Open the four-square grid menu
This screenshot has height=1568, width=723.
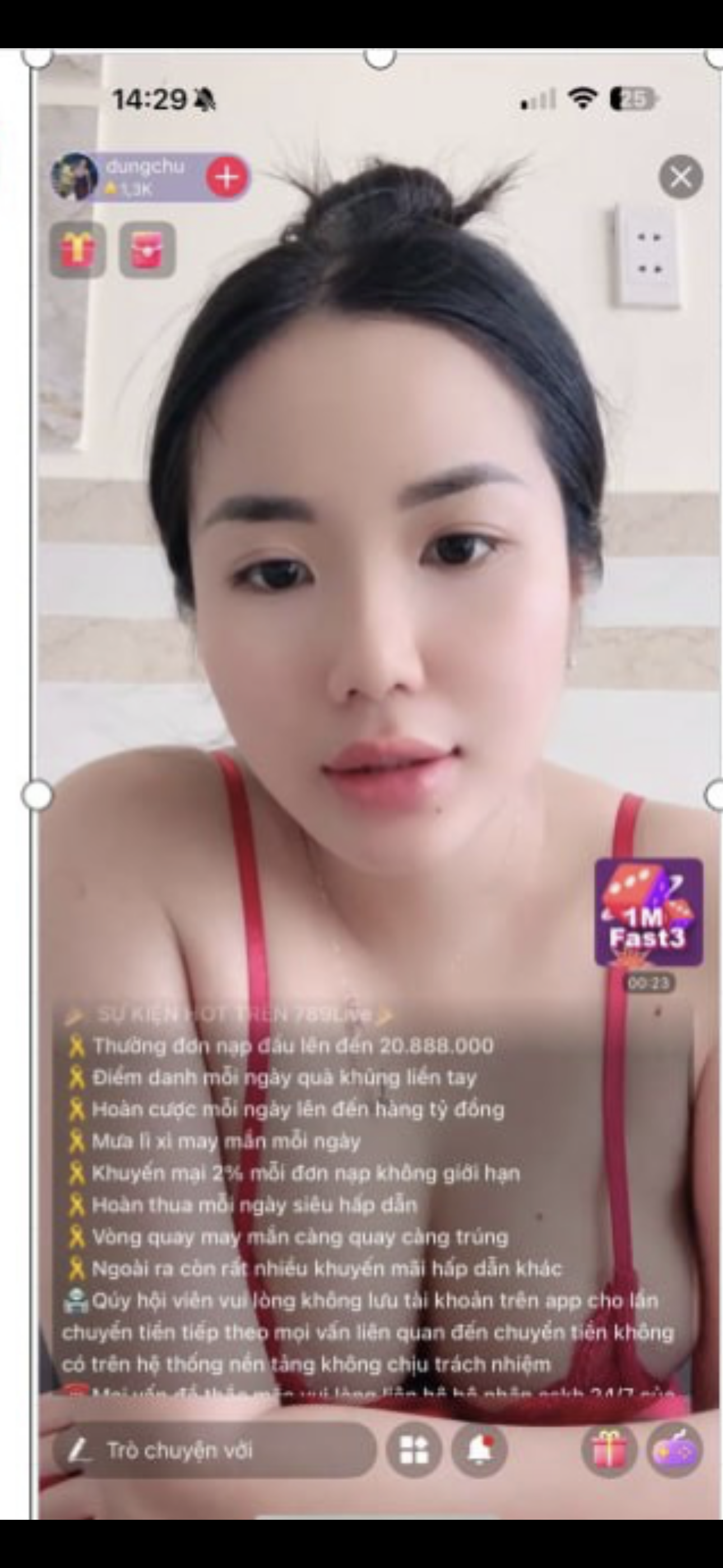coord(414,1451)
